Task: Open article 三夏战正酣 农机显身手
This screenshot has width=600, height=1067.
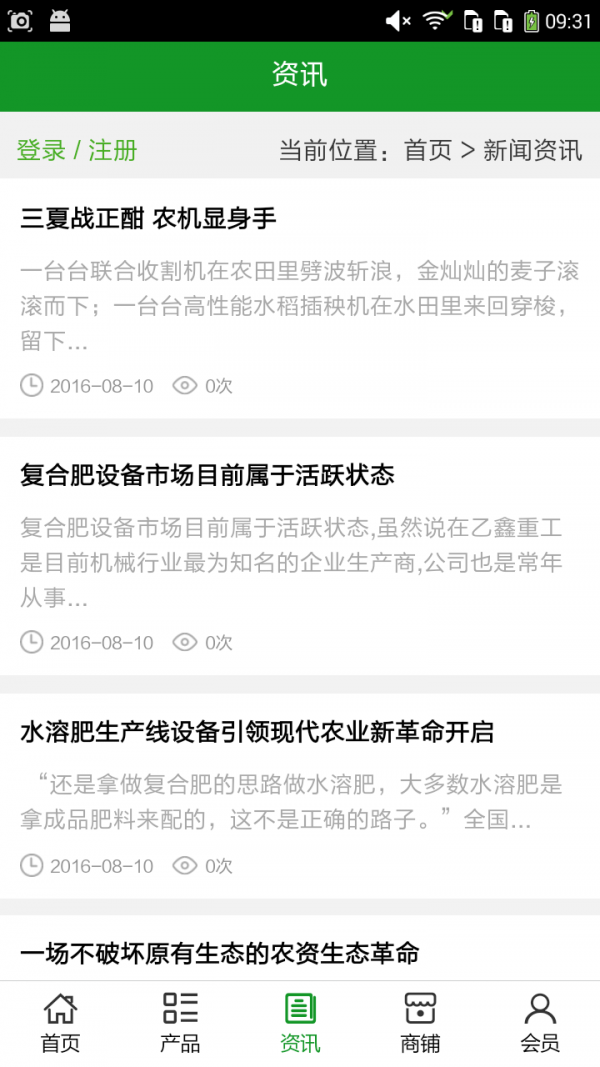Action: 148,218
